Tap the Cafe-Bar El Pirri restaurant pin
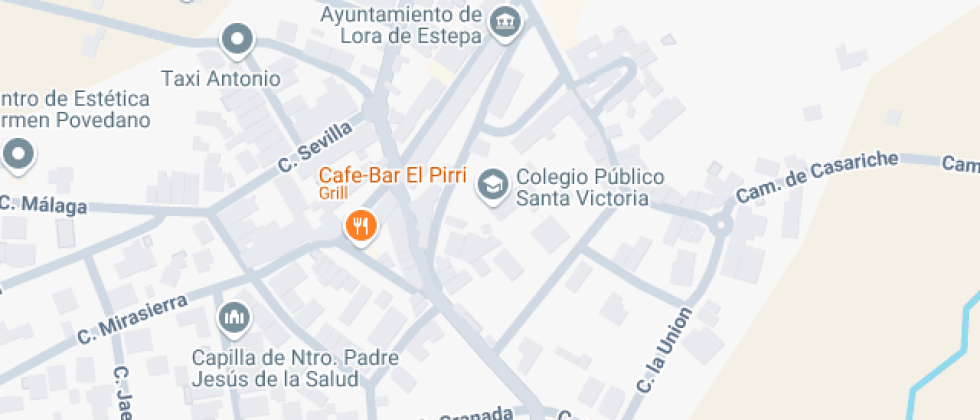Viewport: 980px width, 420px height. click(x=361, y=226)
